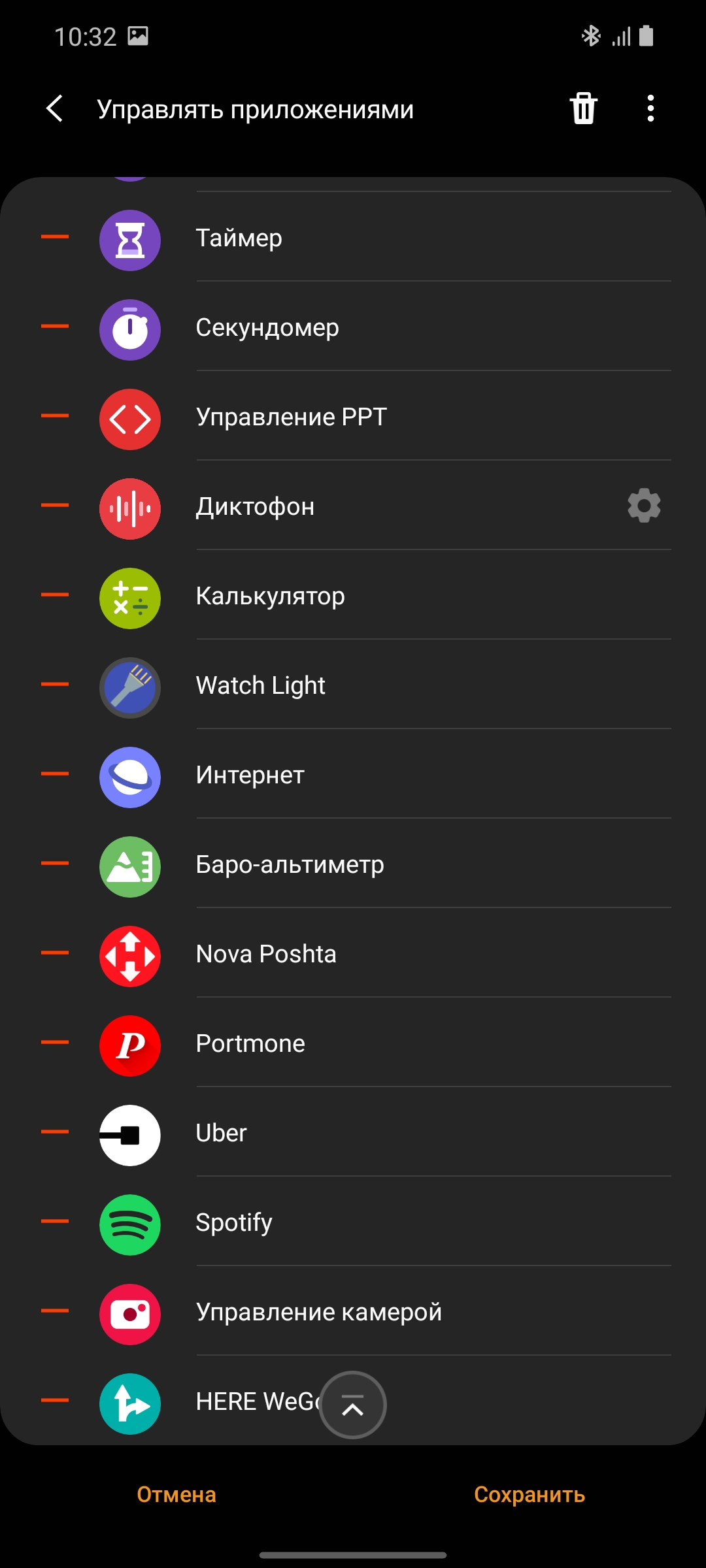Tap the minus next to Portmone

pos(55,1042)
